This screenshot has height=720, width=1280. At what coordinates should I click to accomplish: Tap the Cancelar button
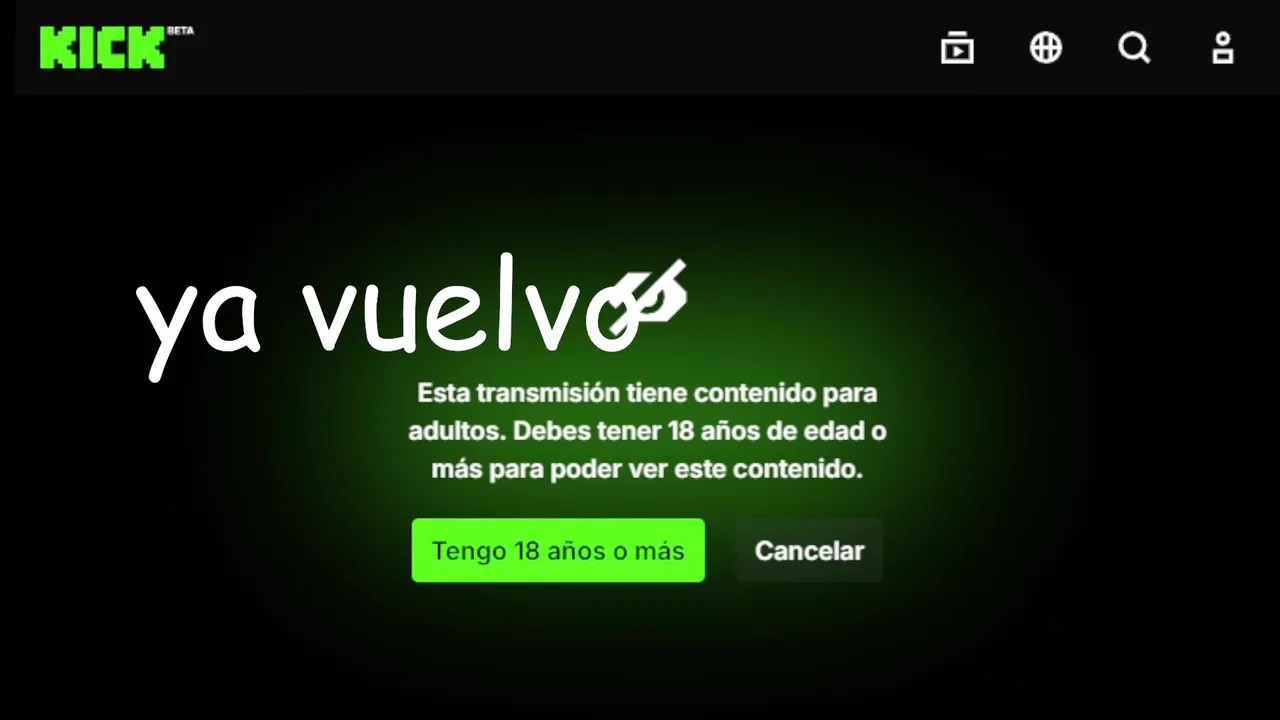(x=809, y=550)
